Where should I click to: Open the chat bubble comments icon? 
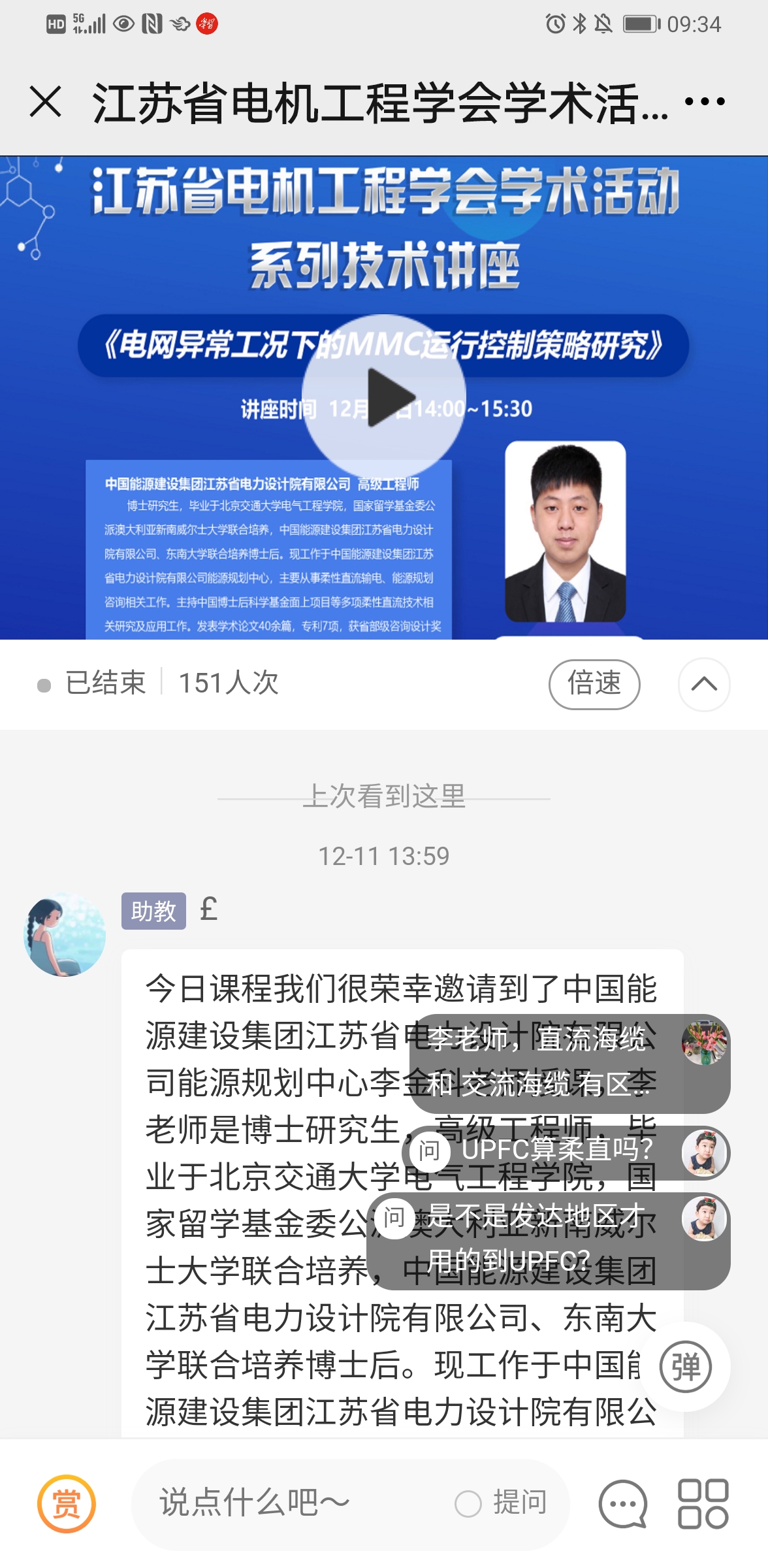pos(623,1503)
